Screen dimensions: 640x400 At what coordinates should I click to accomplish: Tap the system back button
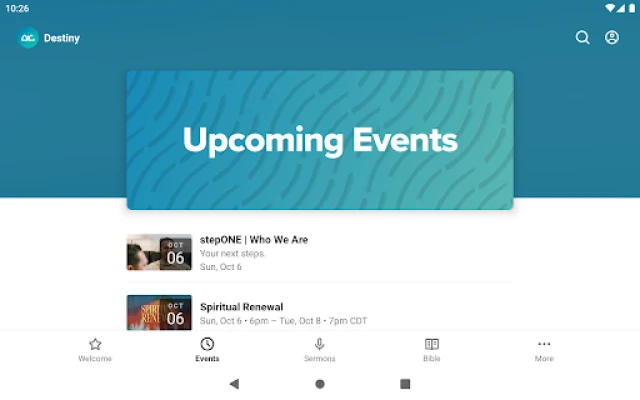[234, 383]
